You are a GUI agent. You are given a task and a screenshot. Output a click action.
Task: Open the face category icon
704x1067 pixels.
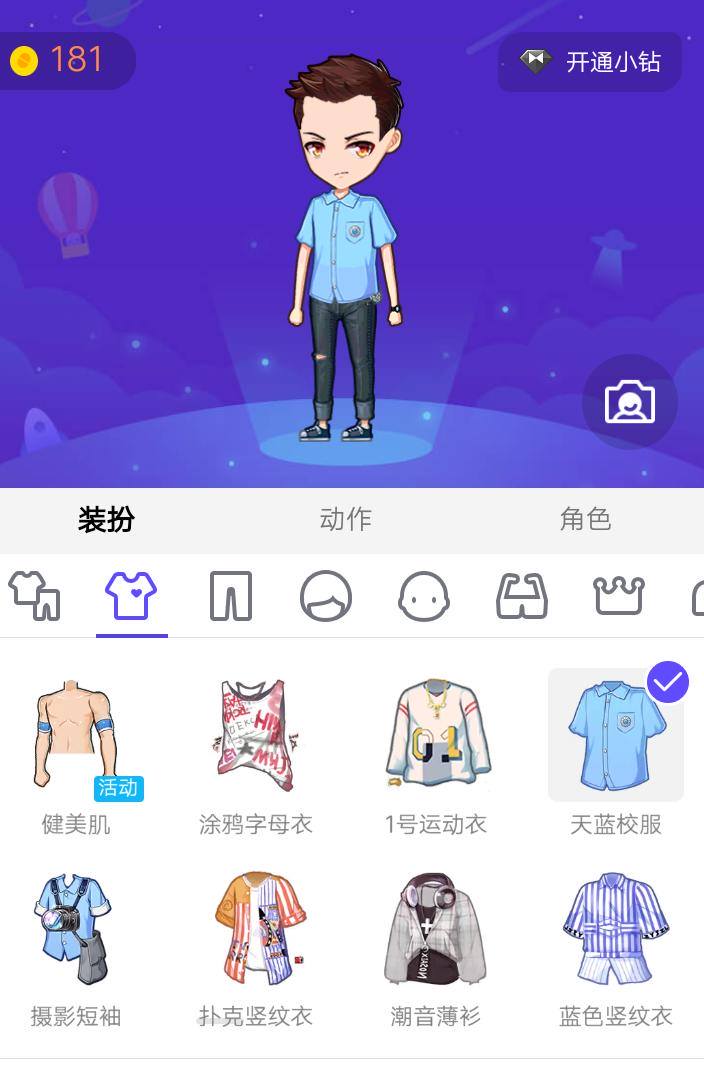click(x=424, y=597)
